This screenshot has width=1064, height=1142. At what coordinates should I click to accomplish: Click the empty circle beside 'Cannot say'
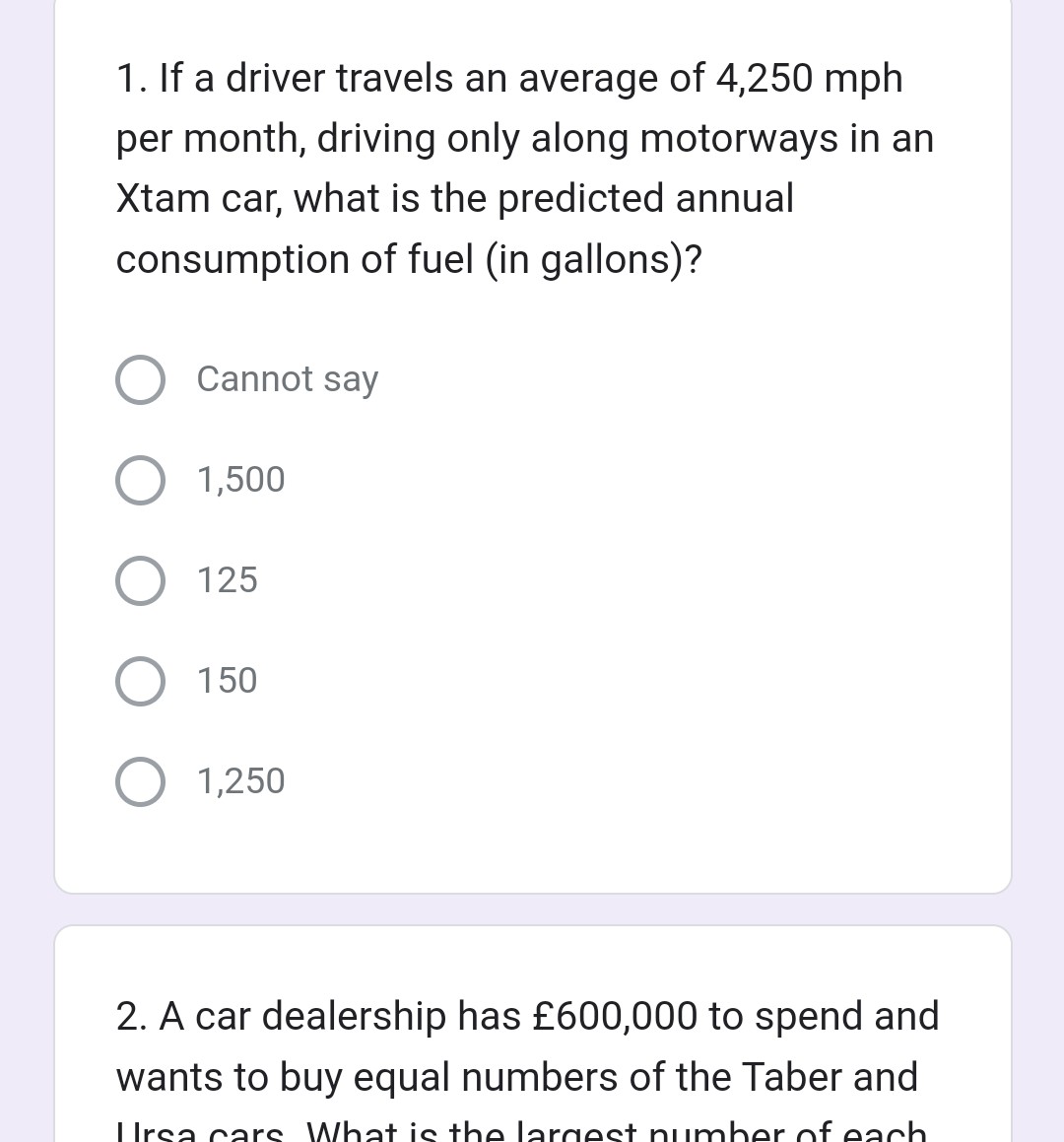coord(140,379)
